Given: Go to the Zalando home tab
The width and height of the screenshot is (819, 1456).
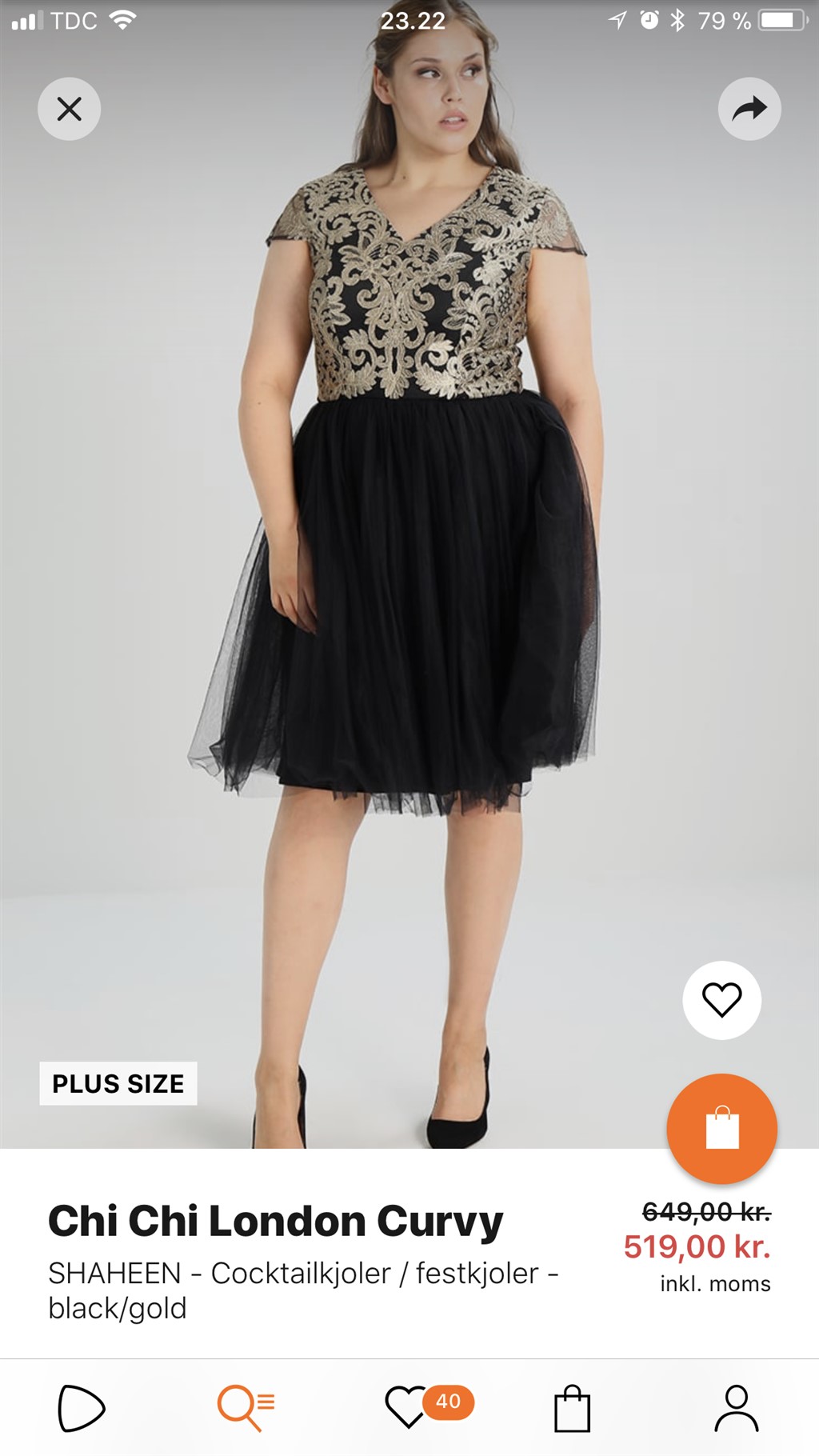Looking at the screenshot, I should [82, 1408].
